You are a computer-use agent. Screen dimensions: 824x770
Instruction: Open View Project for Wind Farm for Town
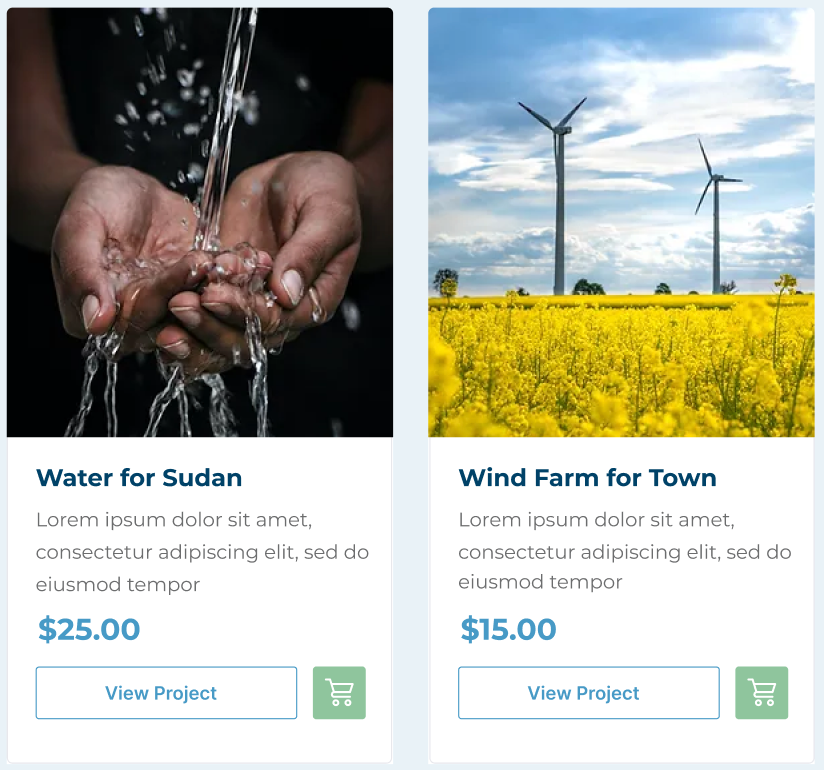click(x=588, y=693)
